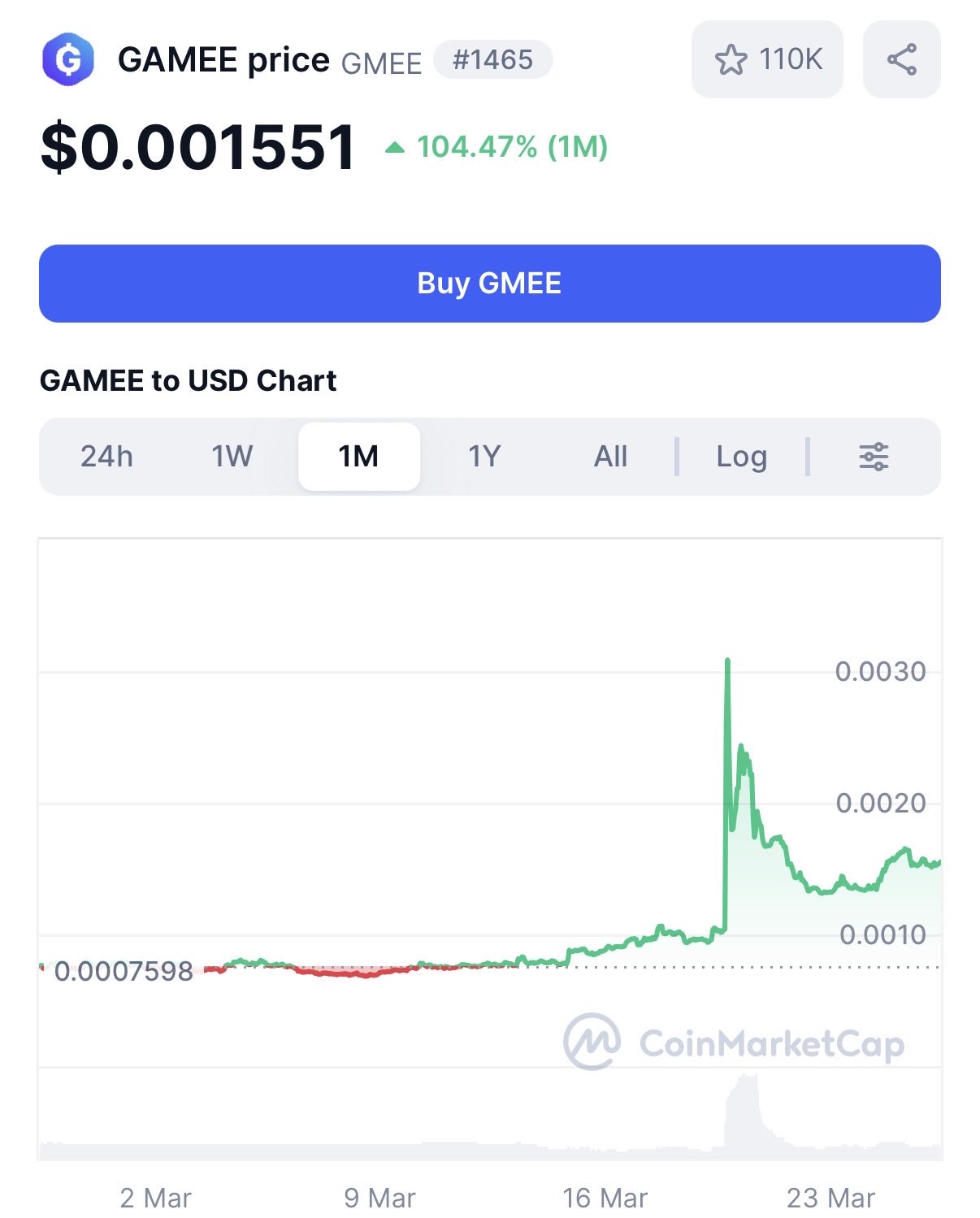Select the 1W chart range
The image size is (980, 1218).
coord(232,457)
